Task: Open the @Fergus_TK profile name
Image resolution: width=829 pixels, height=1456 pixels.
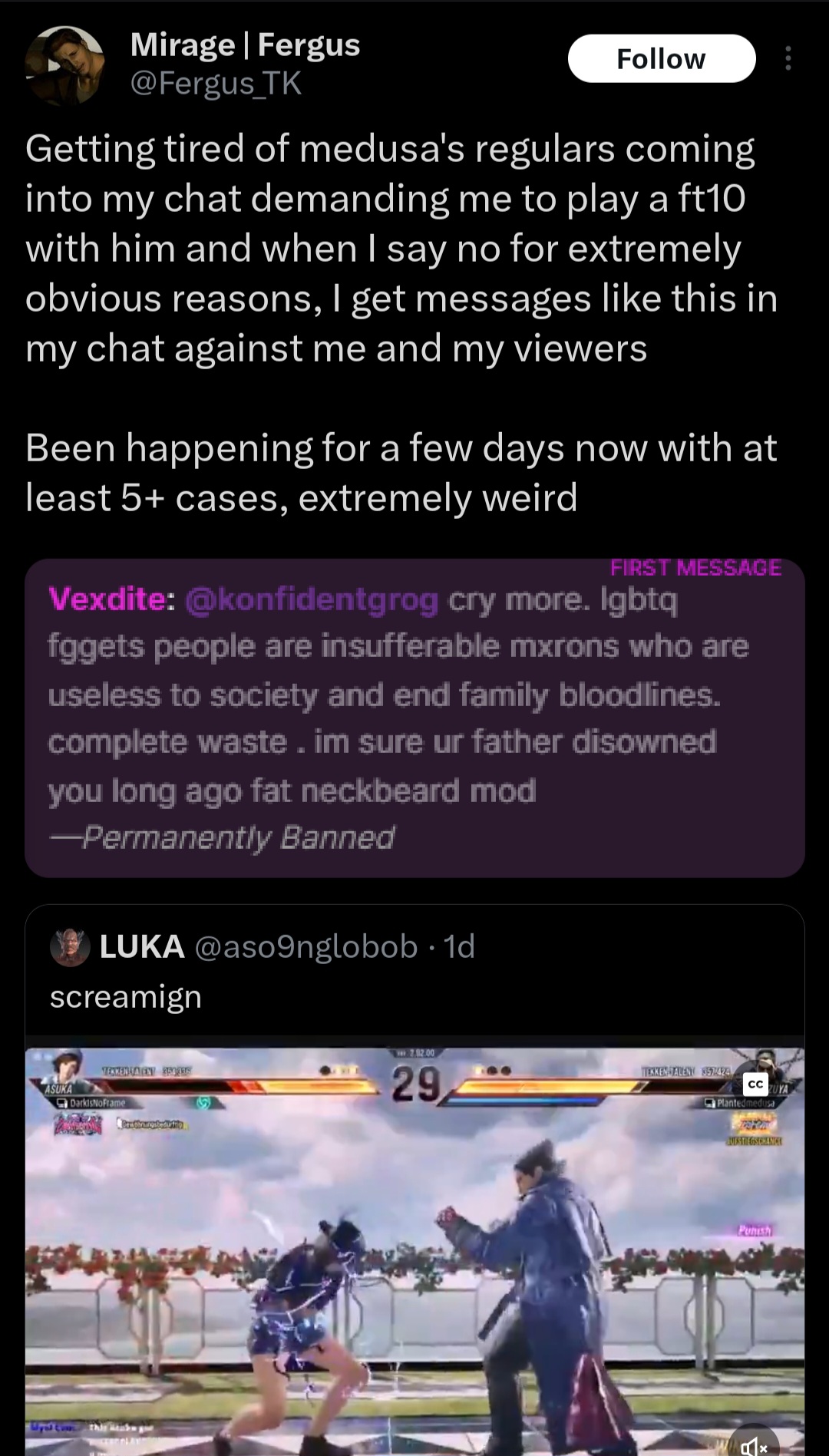Action: (216, 83)
